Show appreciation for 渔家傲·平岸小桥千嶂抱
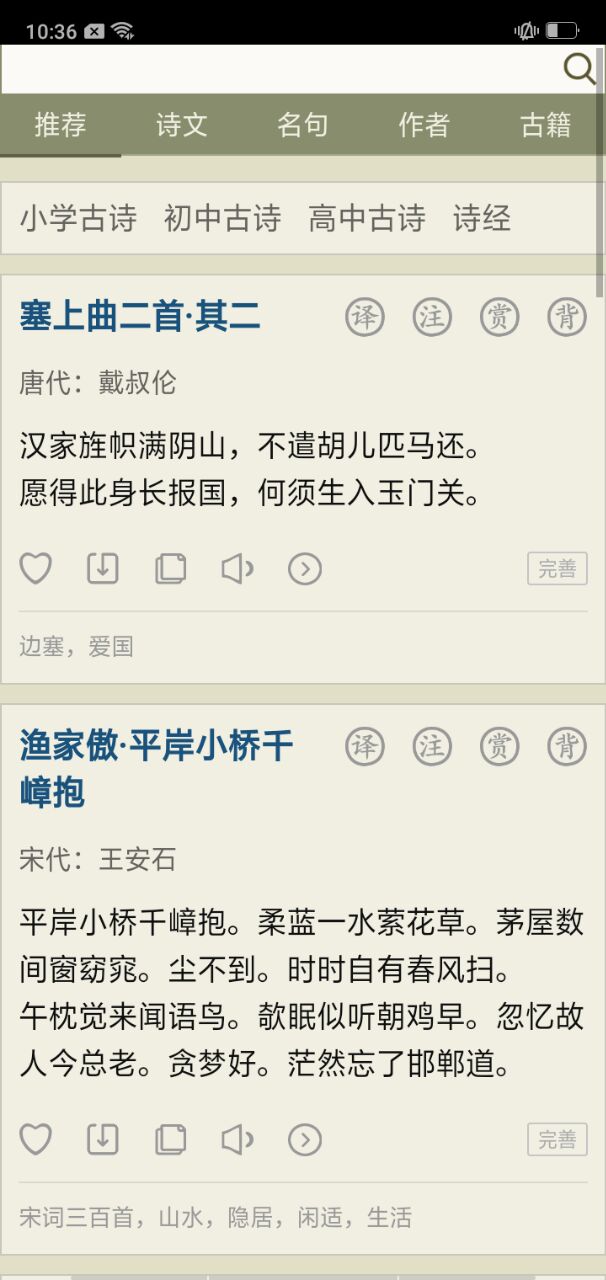606x1280 pixels. pos(499,746)
